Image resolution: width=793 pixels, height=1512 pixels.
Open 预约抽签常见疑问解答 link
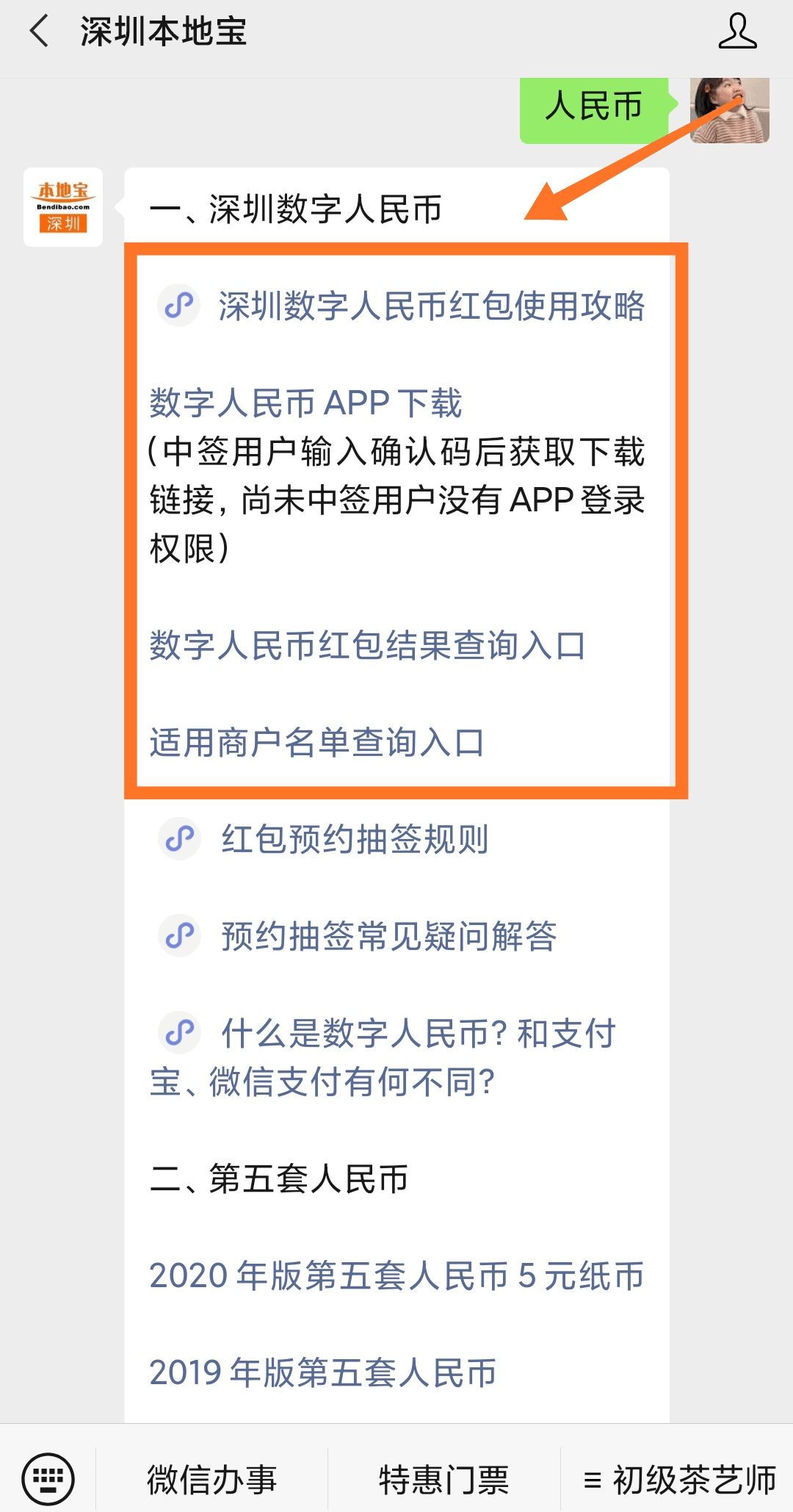(388, 936)
